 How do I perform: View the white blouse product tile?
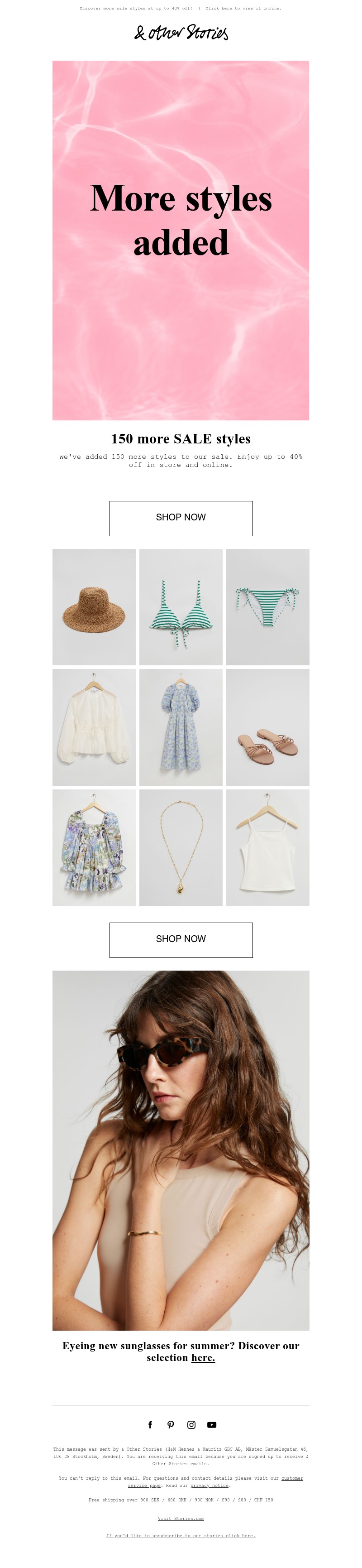pyautogui.click(x=94, y=727)
